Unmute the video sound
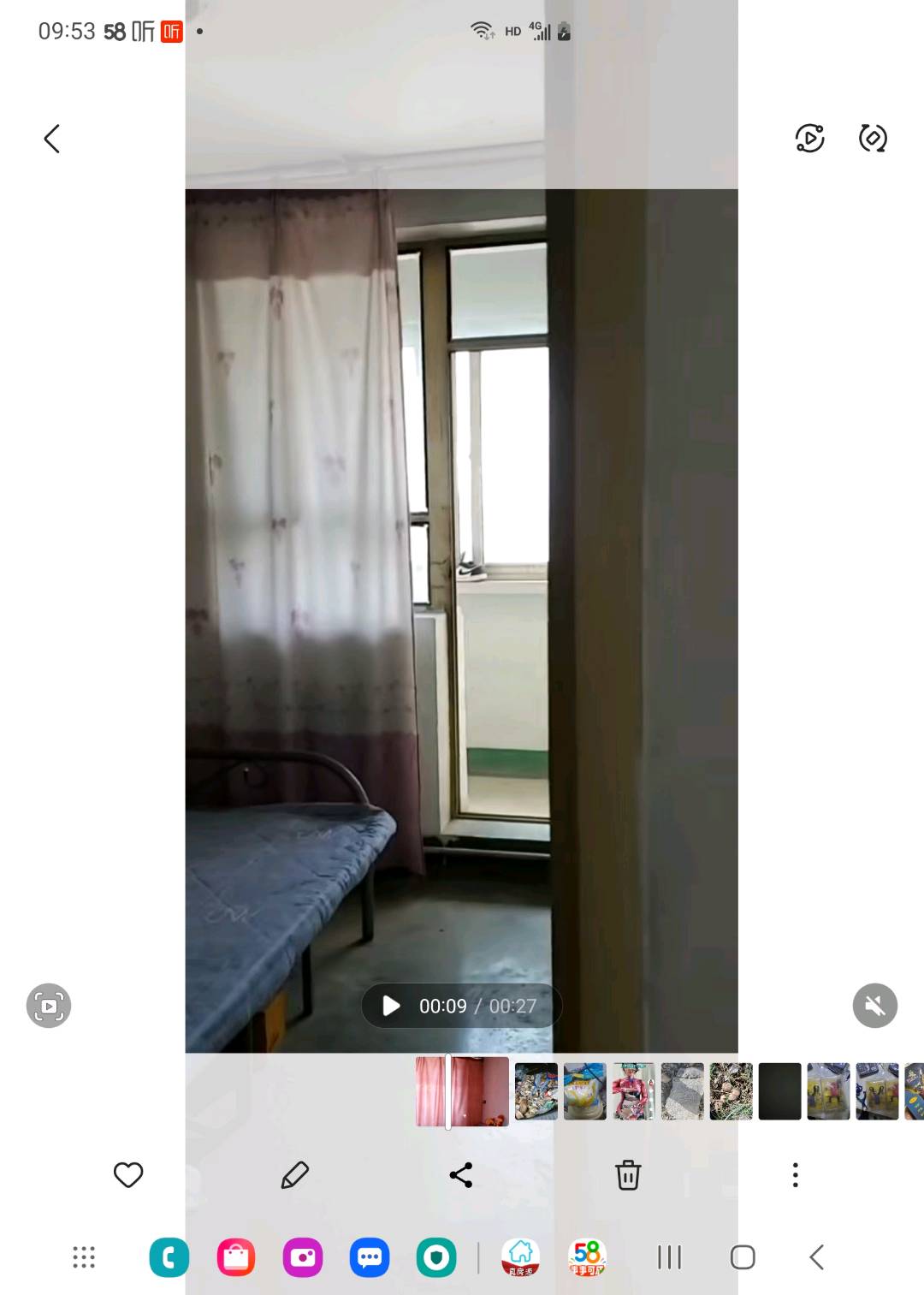This screenshot has width=924, height=1295. click(874, 1006)
